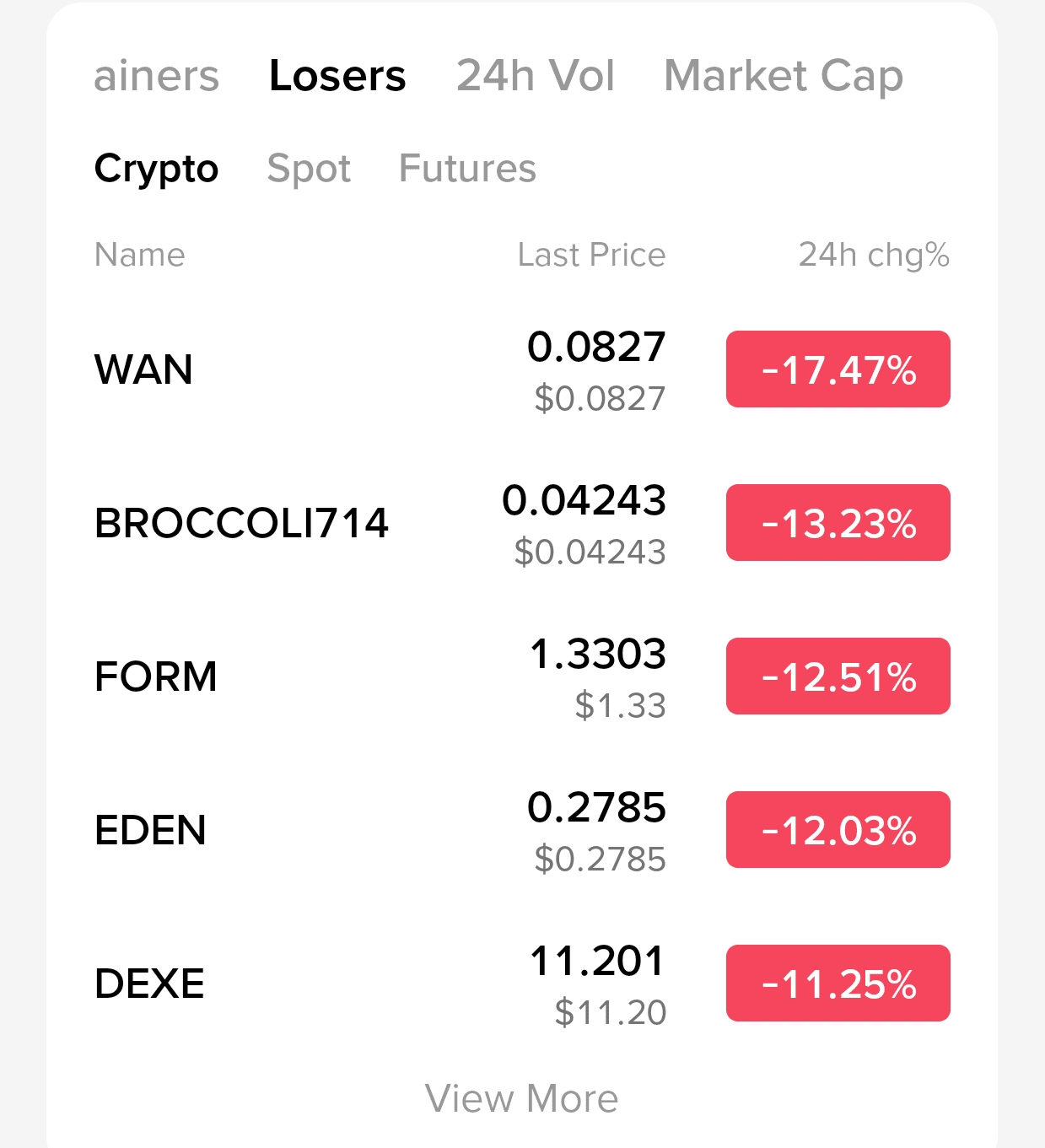Show the Futures filter
This screenshot has height=1148, width=1045.
467,169
